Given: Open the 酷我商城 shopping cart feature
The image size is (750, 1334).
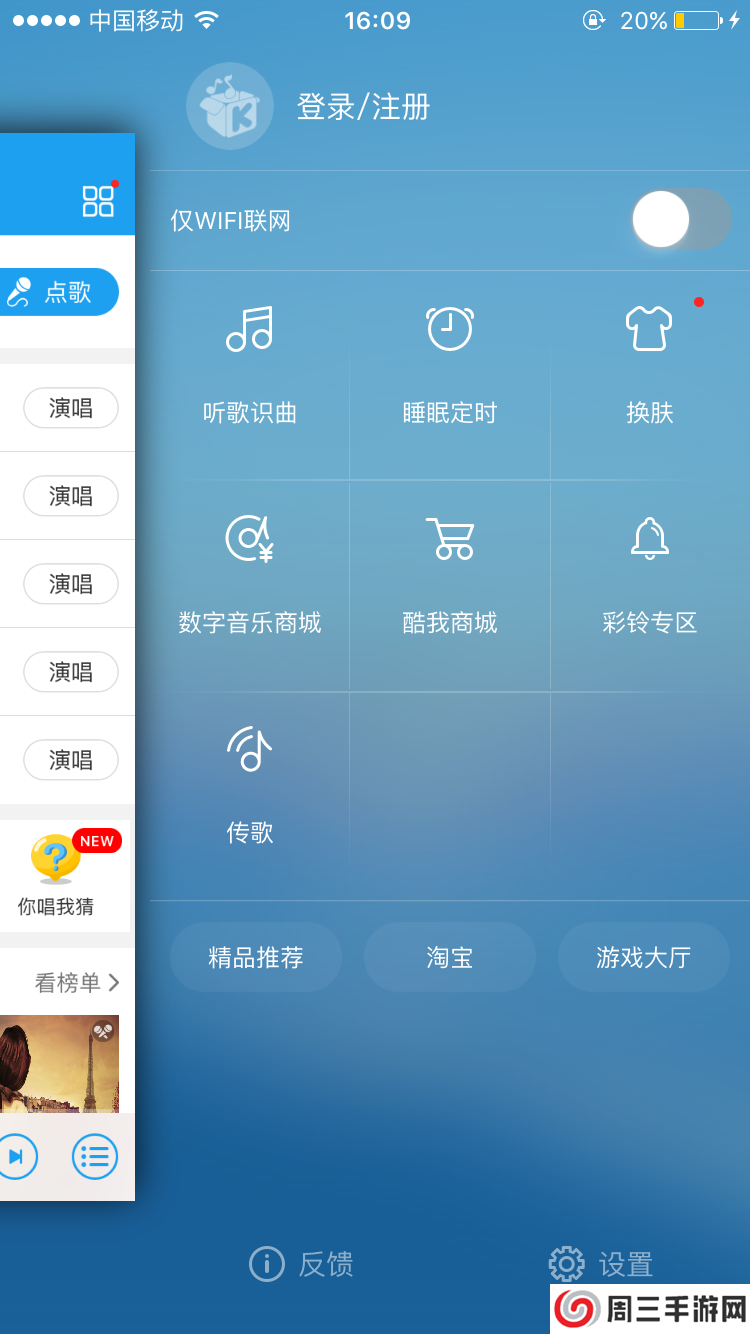Looking at the screenshot, I should [449, 570].
